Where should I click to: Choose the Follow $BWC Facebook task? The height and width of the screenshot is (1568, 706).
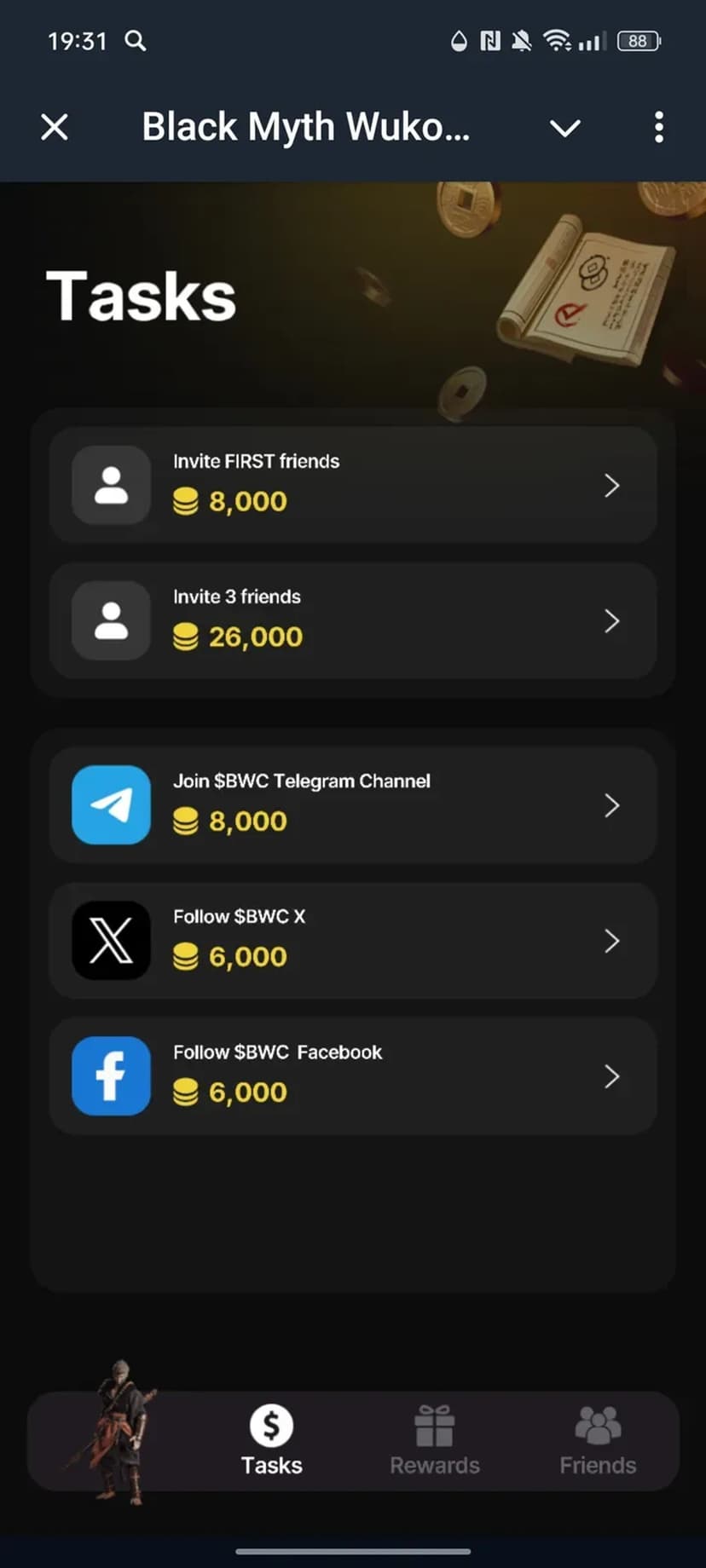(x=353, y=1076)
